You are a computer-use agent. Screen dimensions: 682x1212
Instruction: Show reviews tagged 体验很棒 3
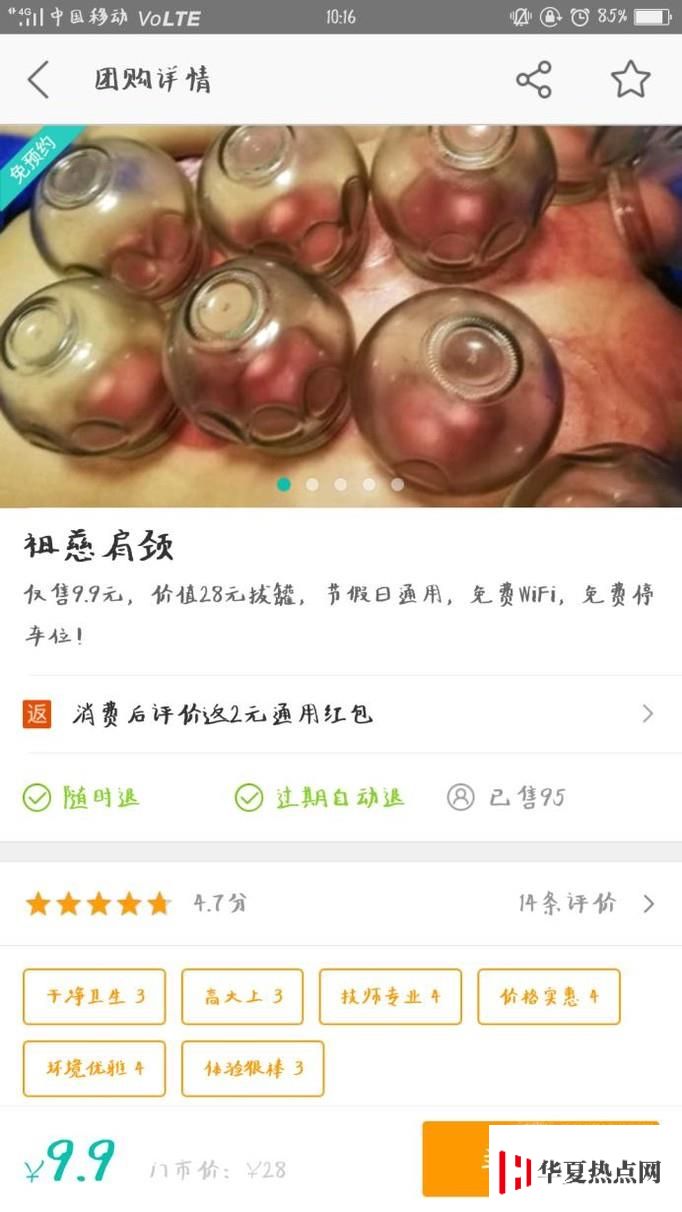click(x=252, y=1068)
